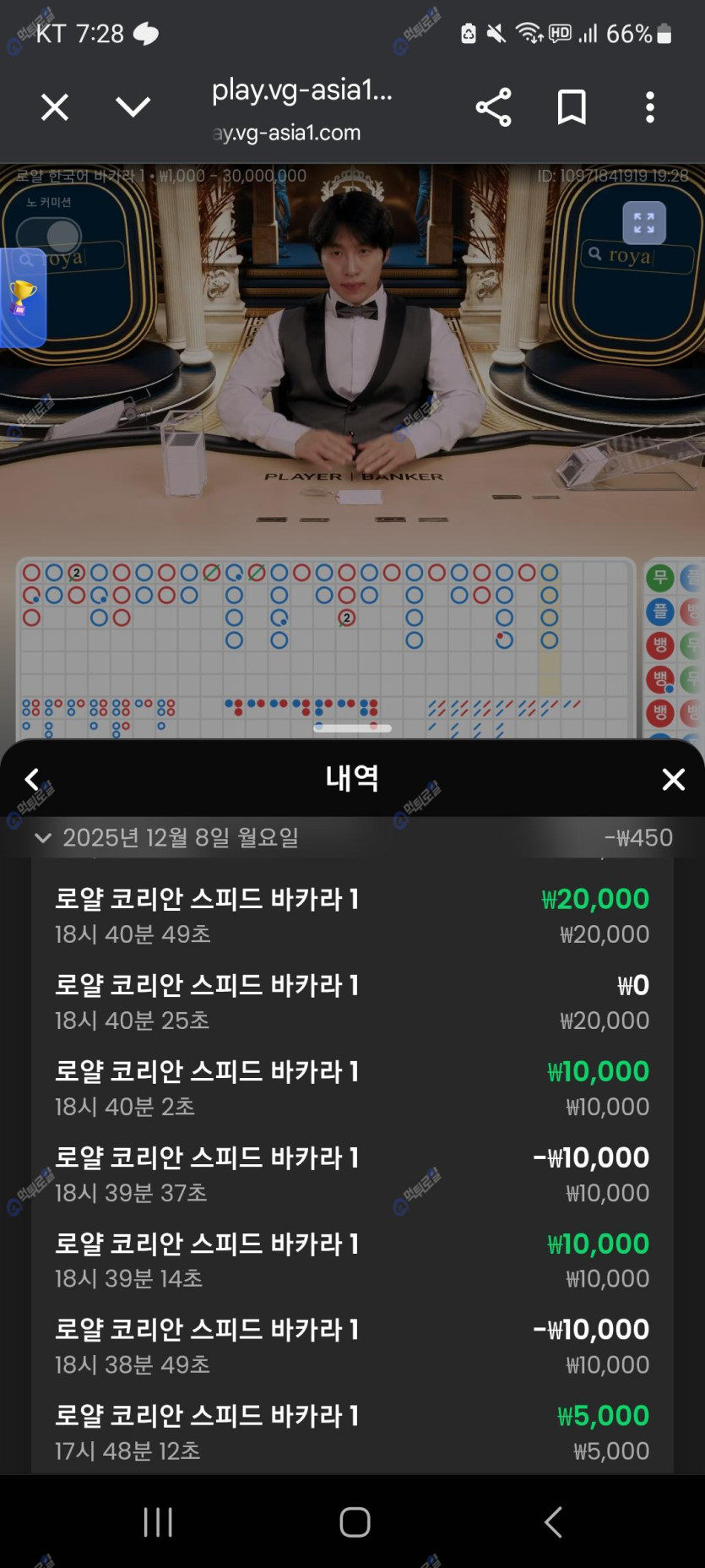Collapse the December 8, 2025 section

tap(43, 838)
